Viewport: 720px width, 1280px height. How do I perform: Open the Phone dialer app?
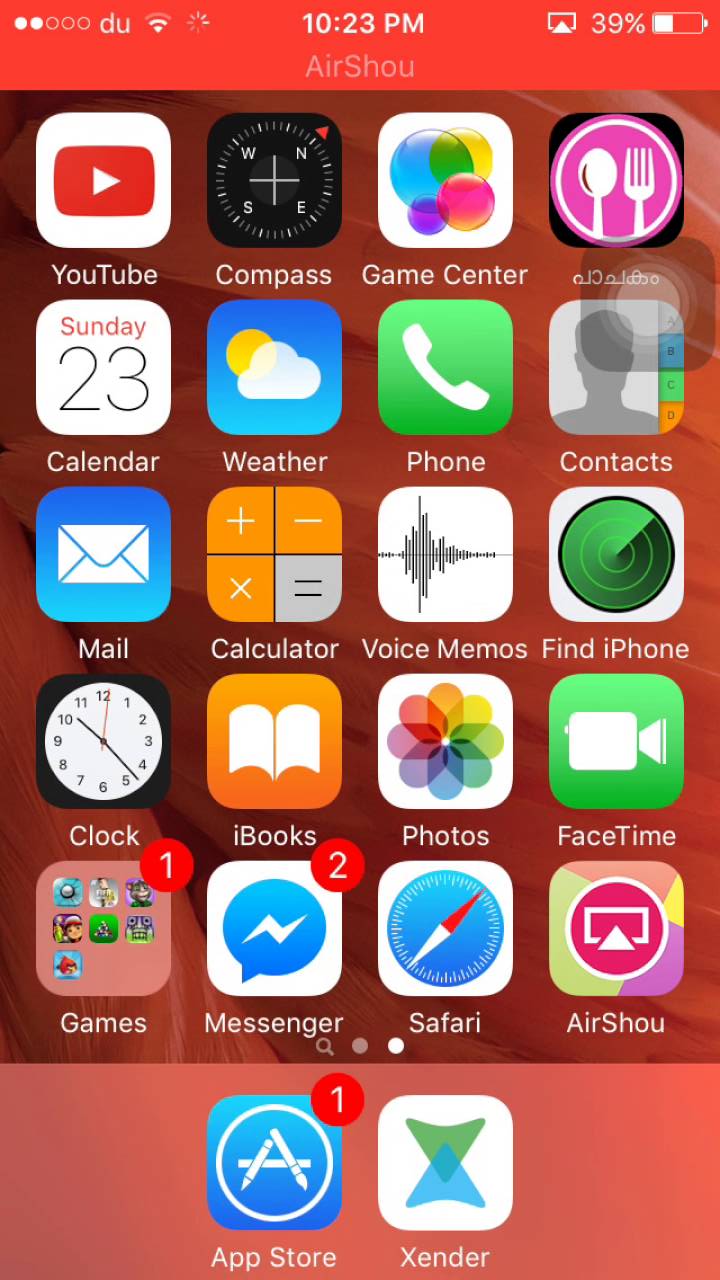(x=445, y=368)
